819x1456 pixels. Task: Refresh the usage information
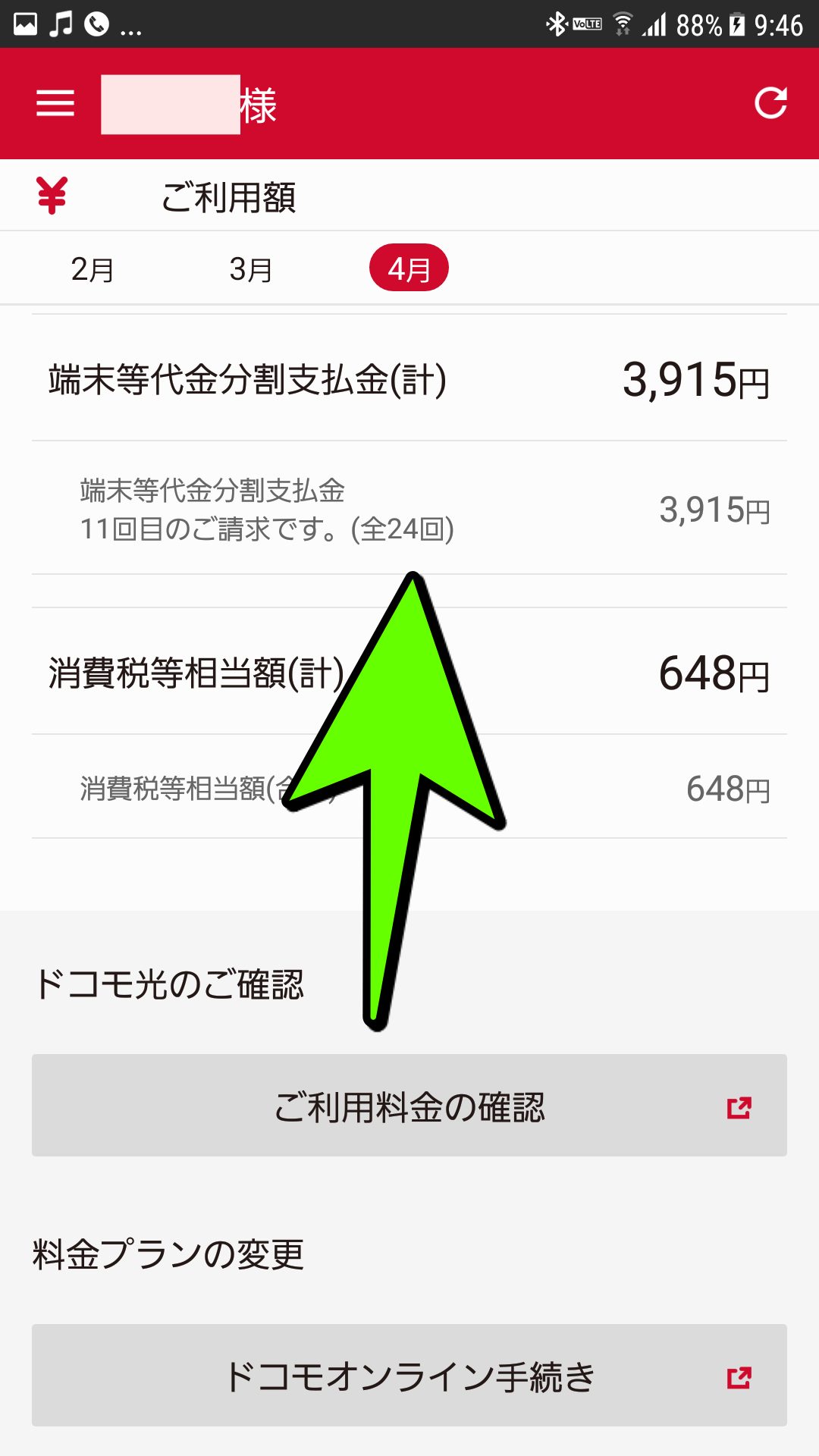(x=770, y=103)
